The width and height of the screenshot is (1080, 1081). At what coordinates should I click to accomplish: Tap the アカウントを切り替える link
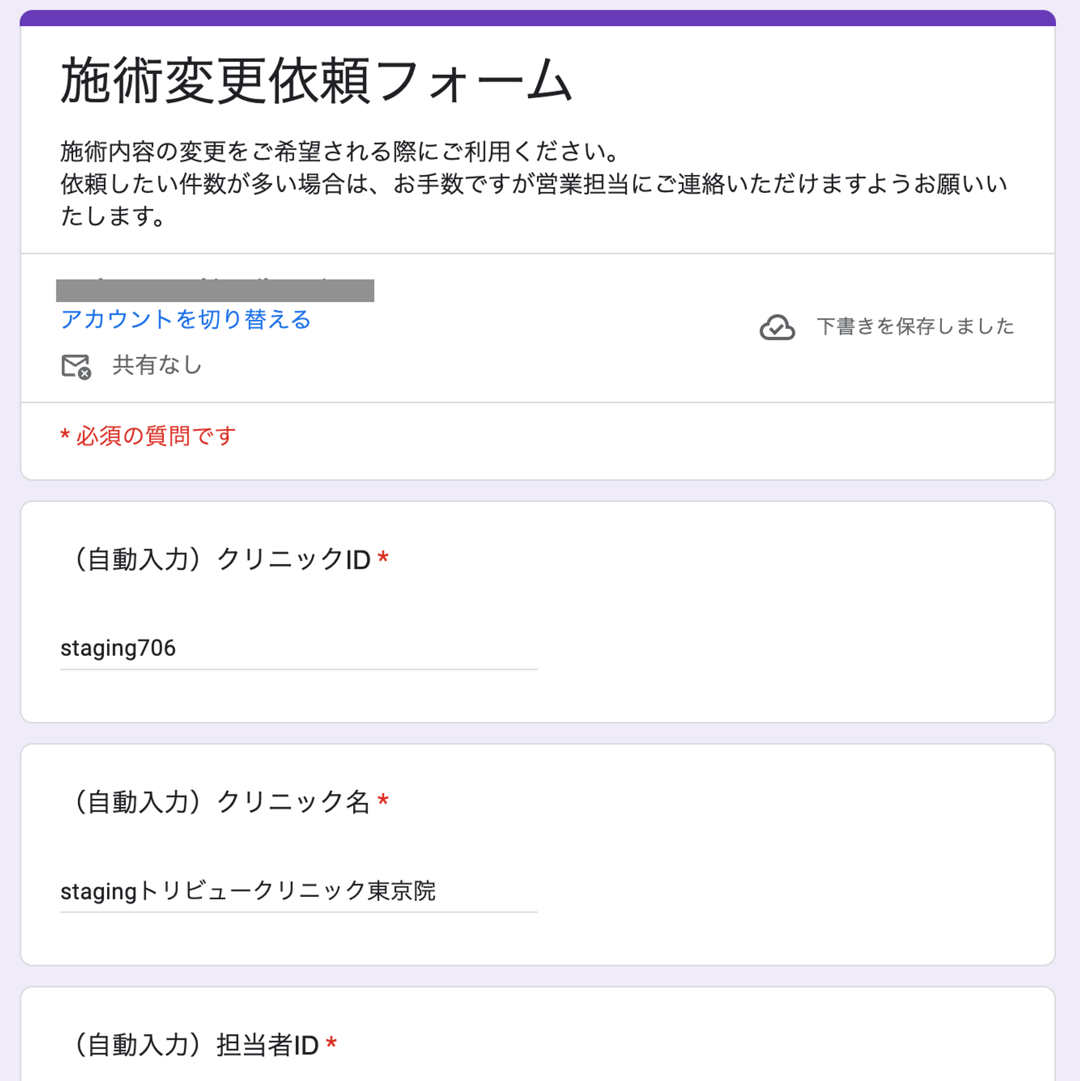(186, 320)
